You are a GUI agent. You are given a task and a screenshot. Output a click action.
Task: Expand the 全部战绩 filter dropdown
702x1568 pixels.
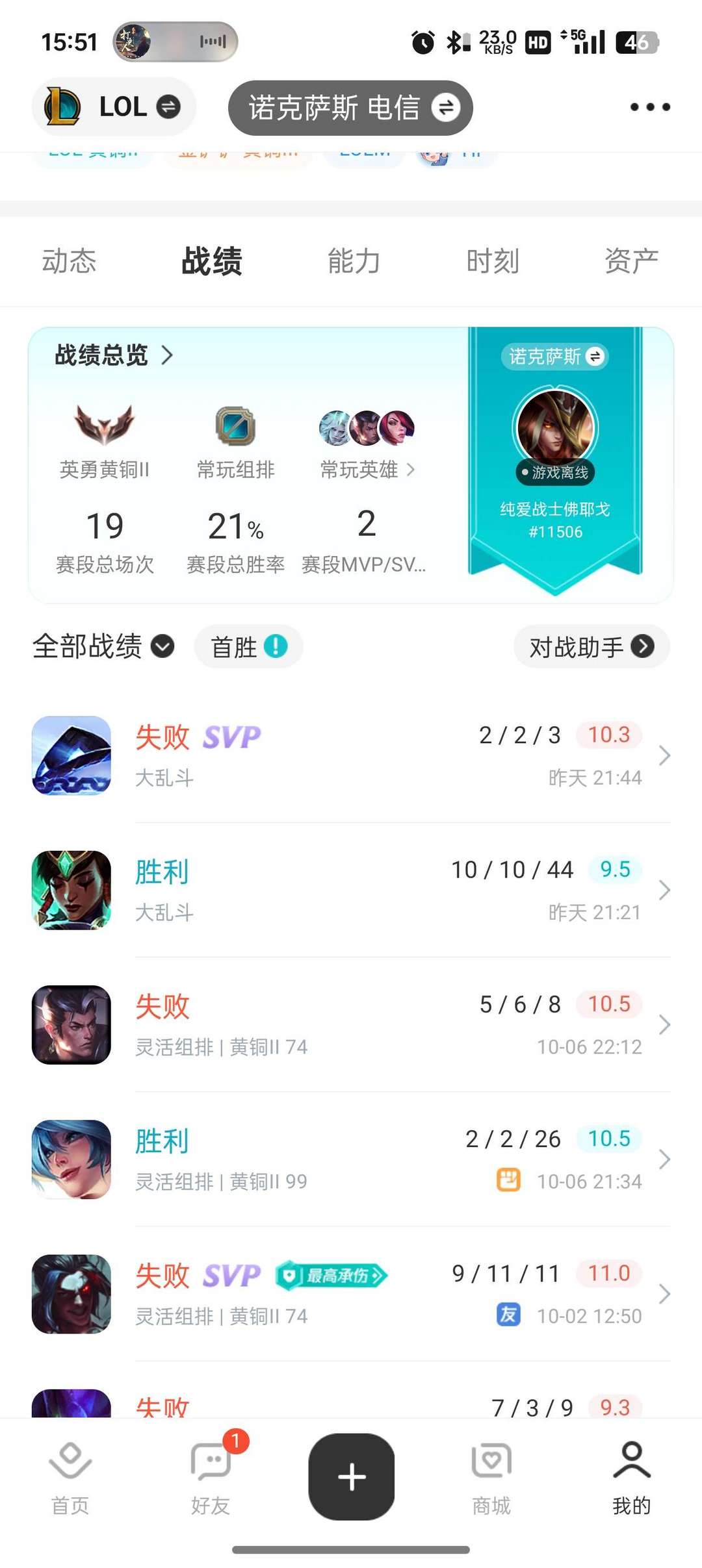coord(103,646)
